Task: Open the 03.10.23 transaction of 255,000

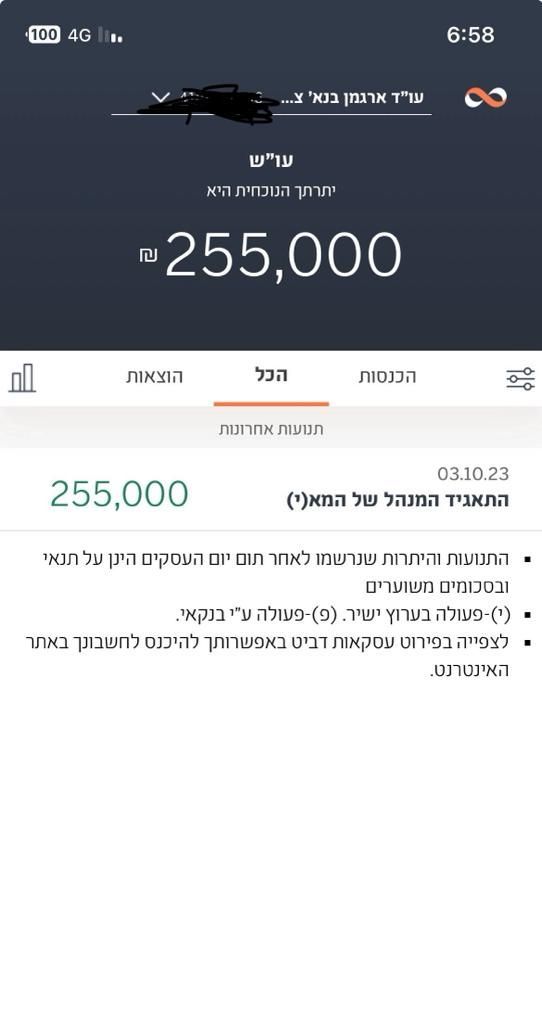Action: [271, 490]
